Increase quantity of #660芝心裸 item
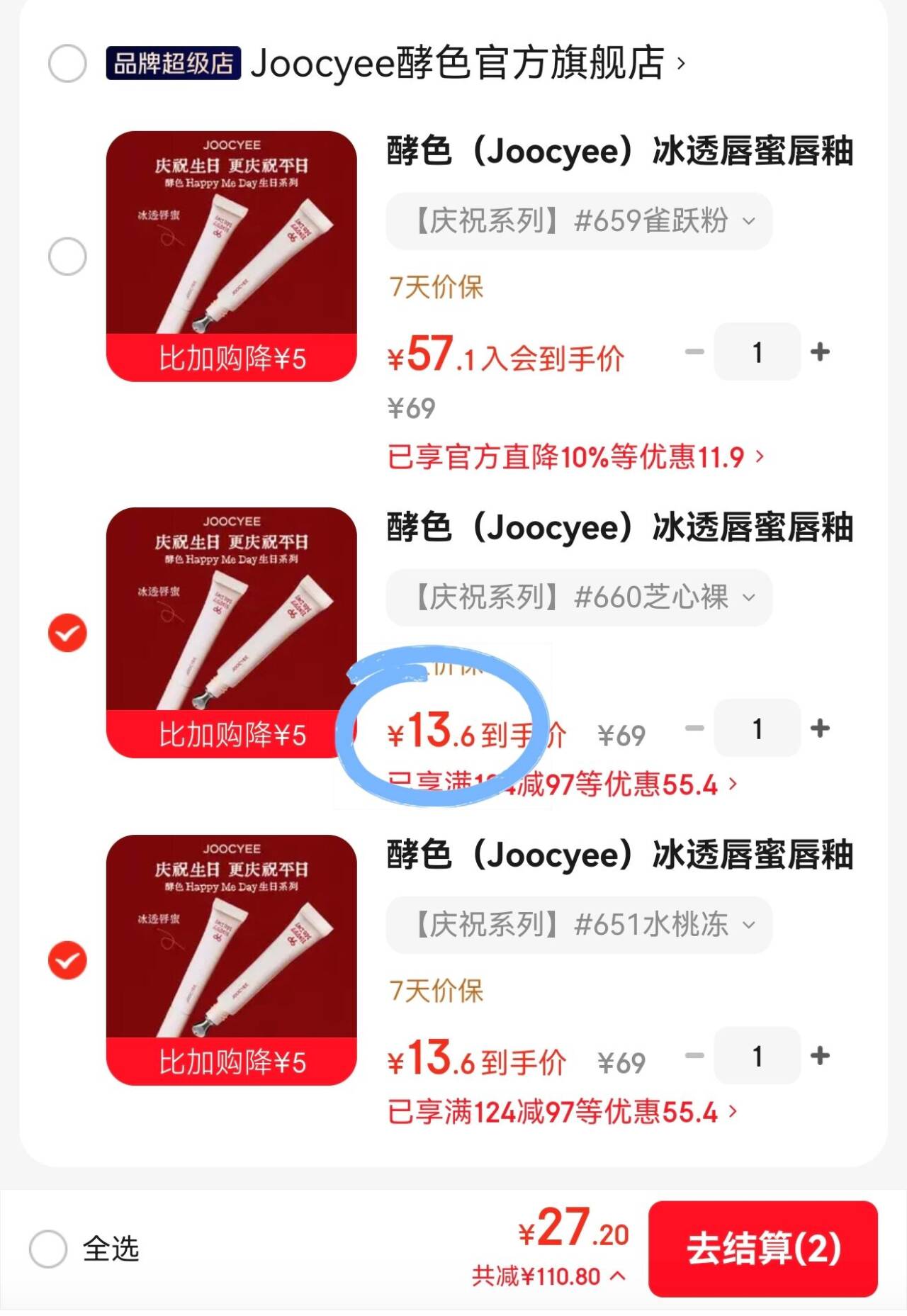 (820, 729)
